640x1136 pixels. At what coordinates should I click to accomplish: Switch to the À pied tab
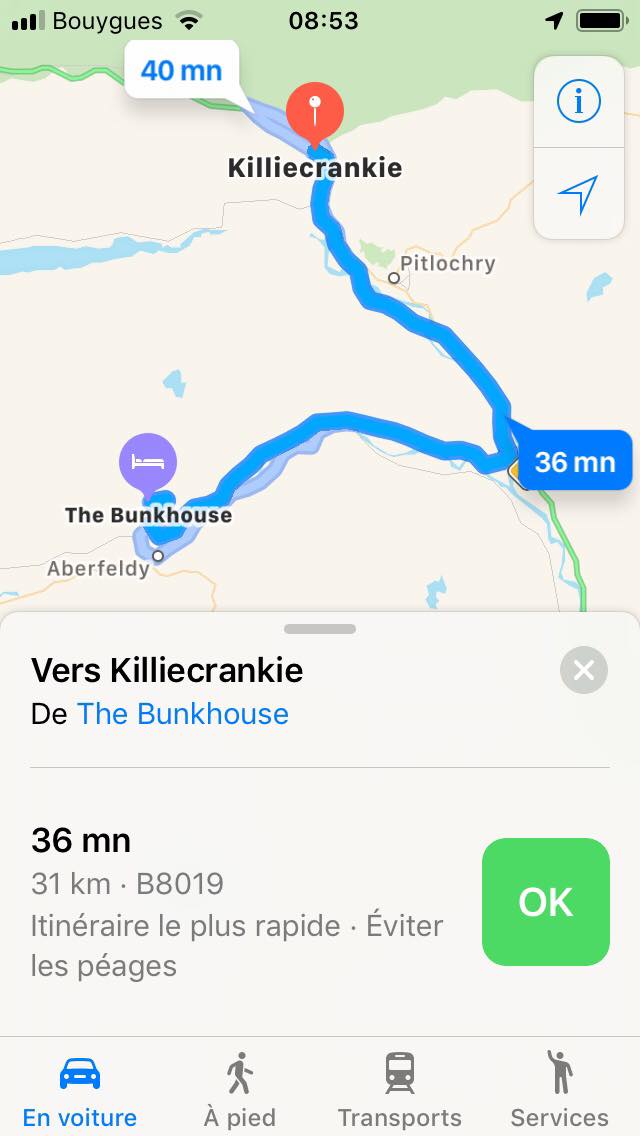pyautogui.click(x=240, y=1090)
